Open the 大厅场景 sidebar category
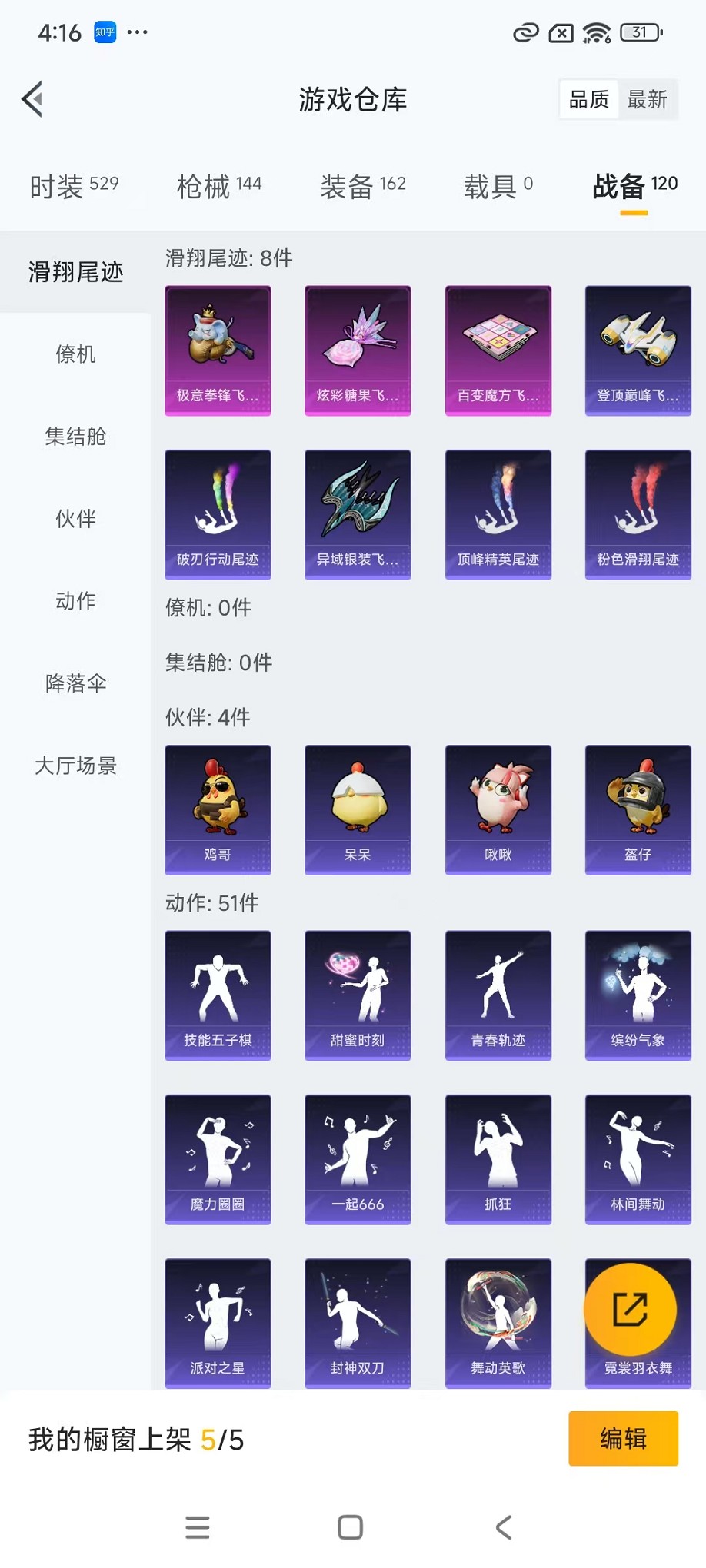The width and height of the screenshot is (706, 1568). (75, 766)
